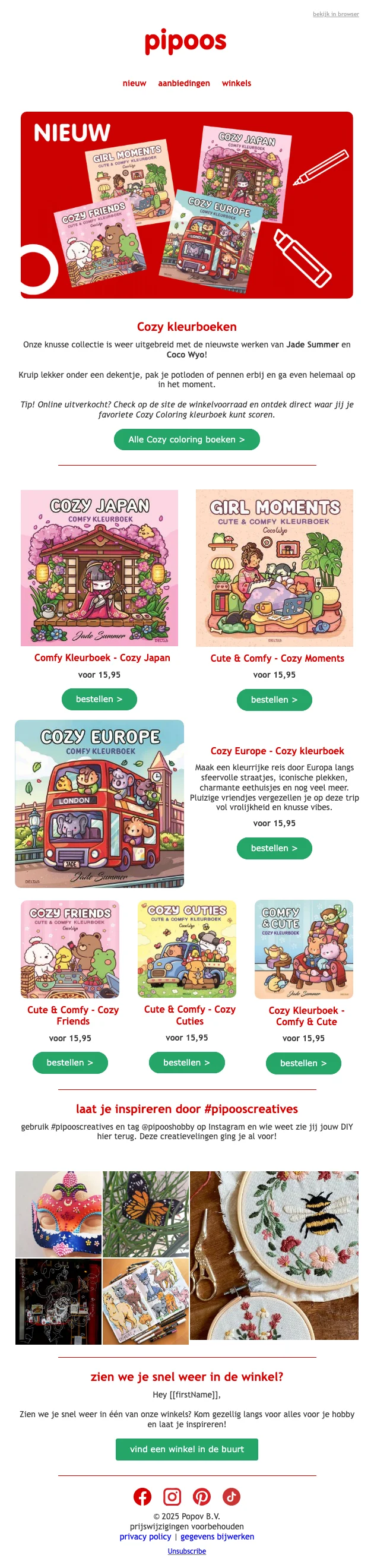Open the Pinterest icon
374x1568 pixels.
[202, 1497]
